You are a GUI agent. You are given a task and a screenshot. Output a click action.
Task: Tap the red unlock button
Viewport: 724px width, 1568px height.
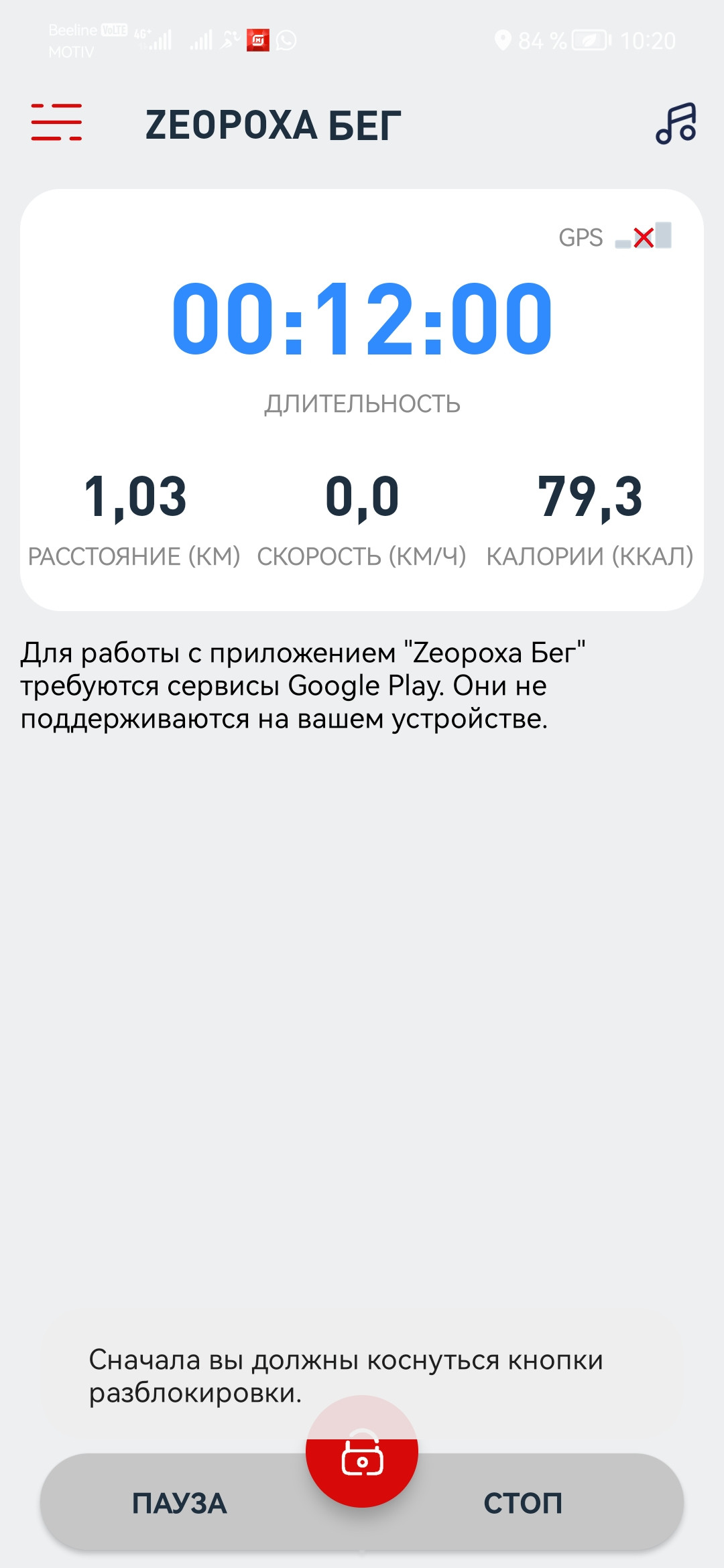click(x=362, y=1451)
